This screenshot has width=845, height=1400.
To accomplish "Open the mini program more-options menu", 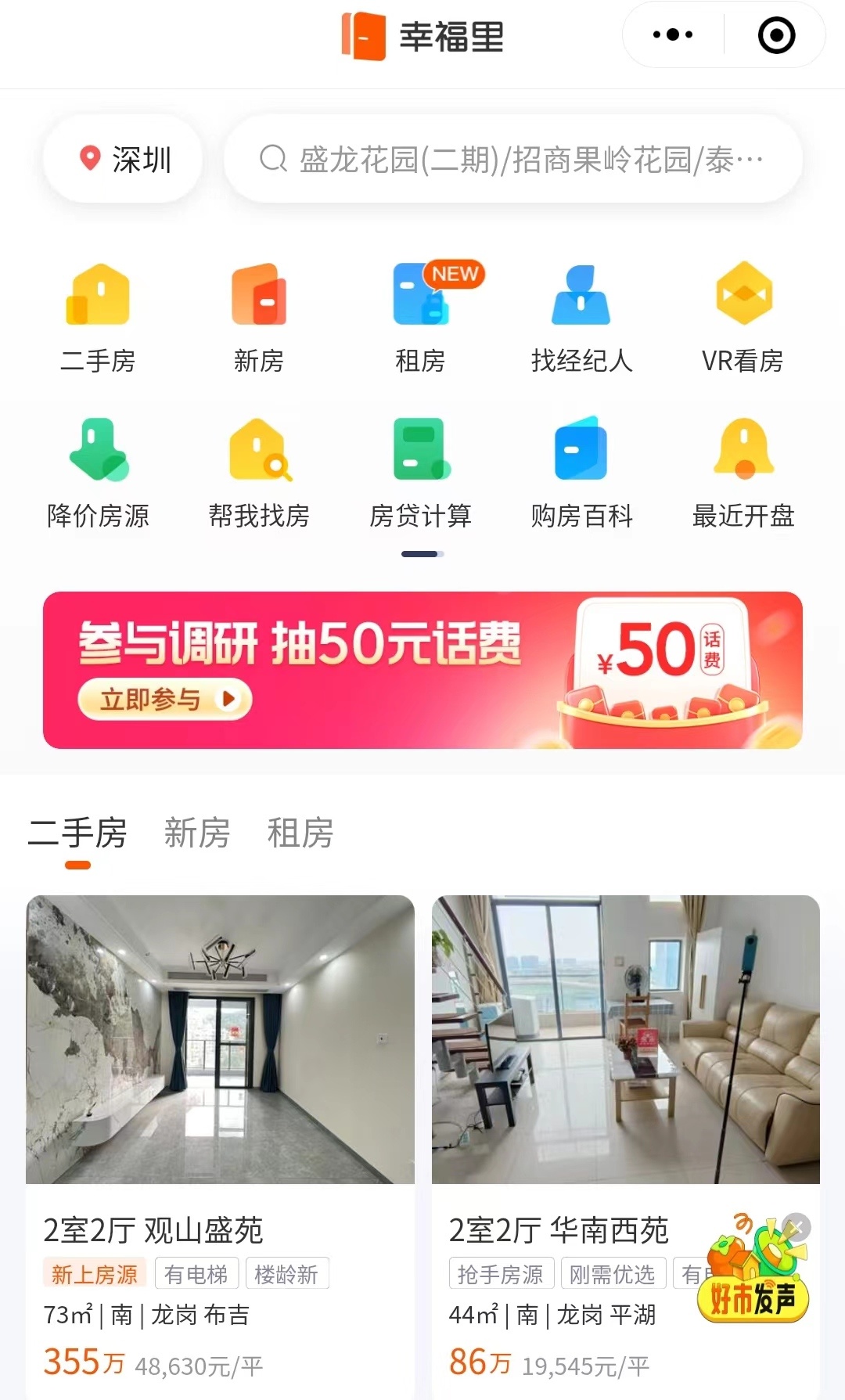I will tap(673, 35).
